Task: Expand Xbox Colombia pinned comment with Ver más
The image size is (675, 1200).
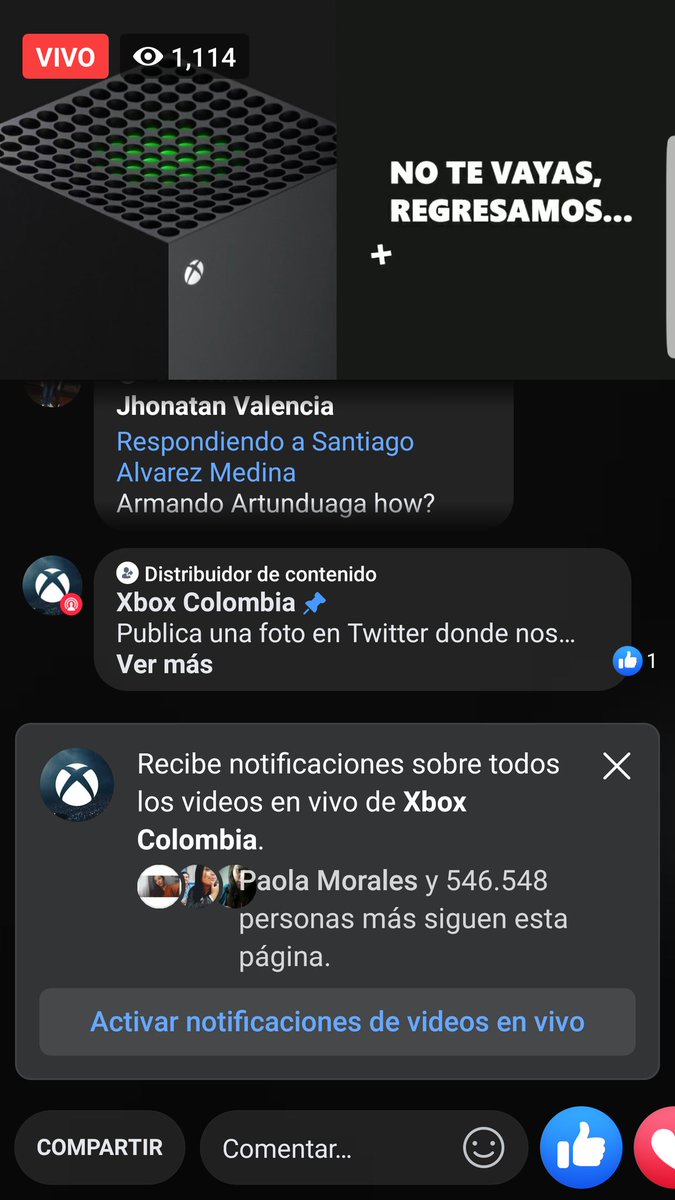Action: 165,664
